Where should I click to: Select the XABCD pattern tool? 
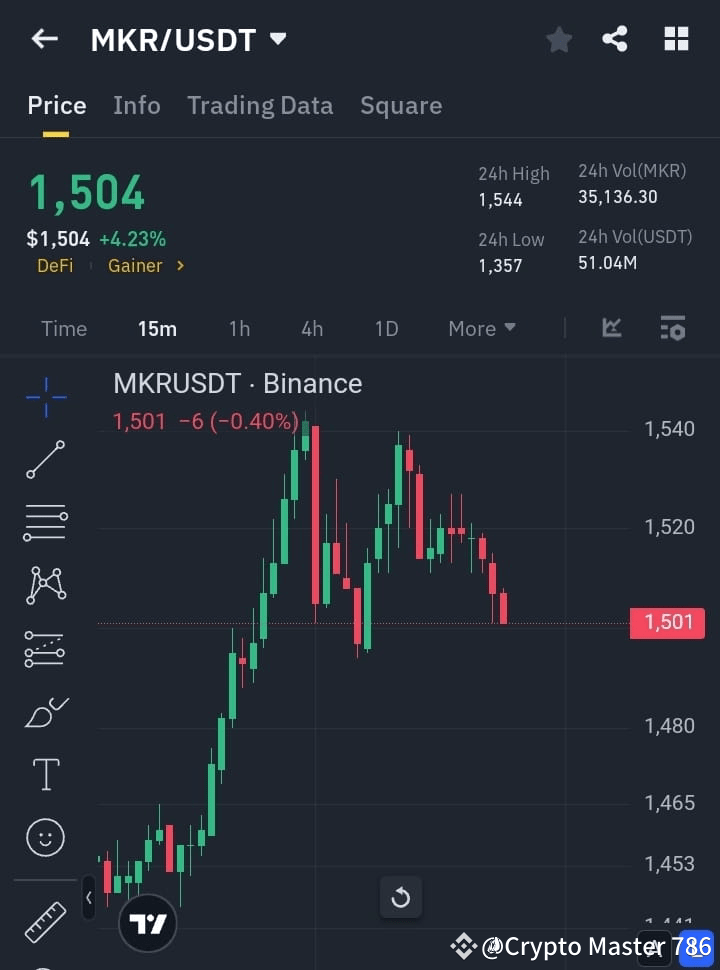point(45,586)
